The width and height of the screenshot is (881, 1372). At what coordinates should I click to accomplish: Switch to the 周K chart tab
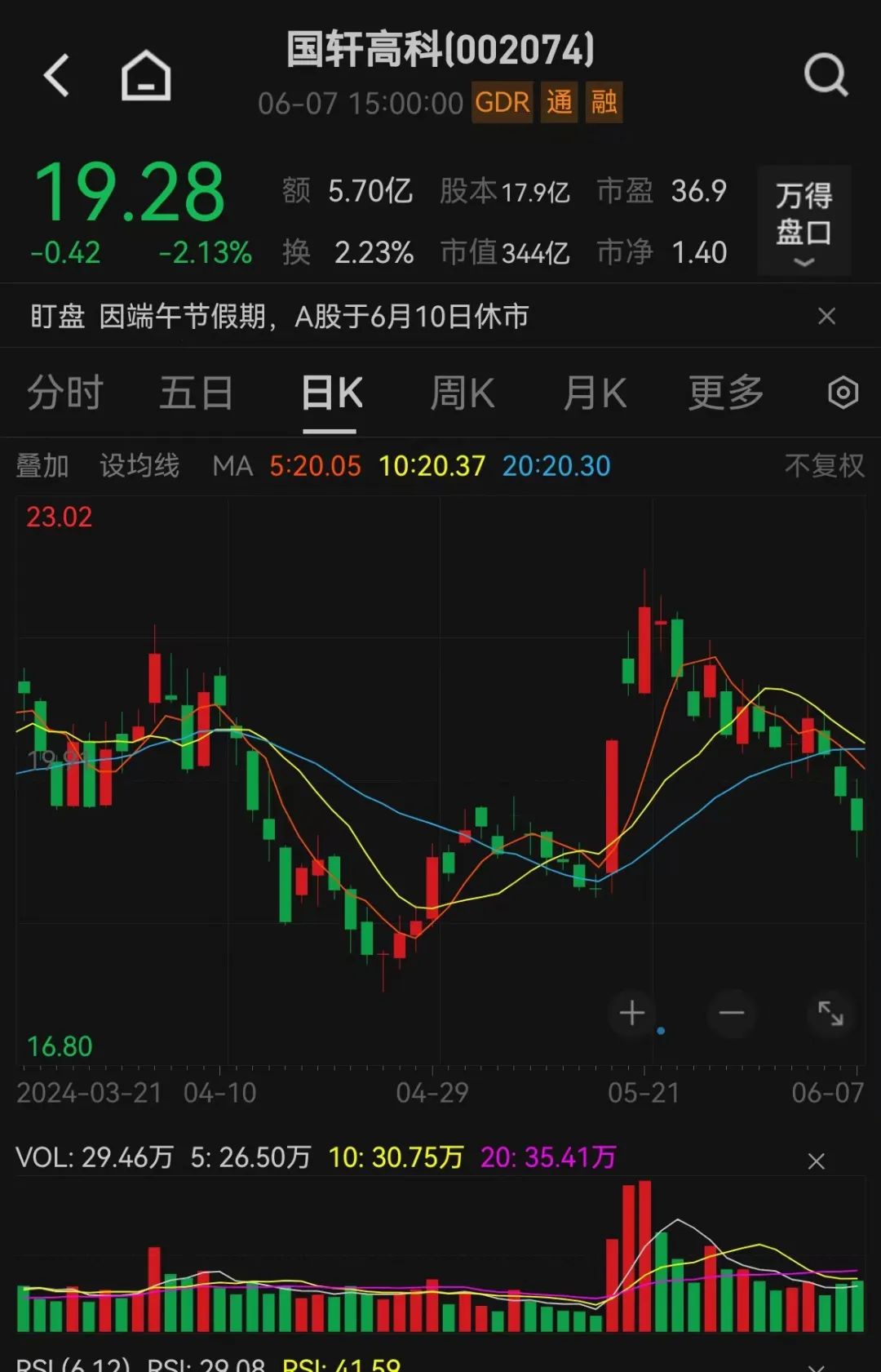(x=462, y=393)
